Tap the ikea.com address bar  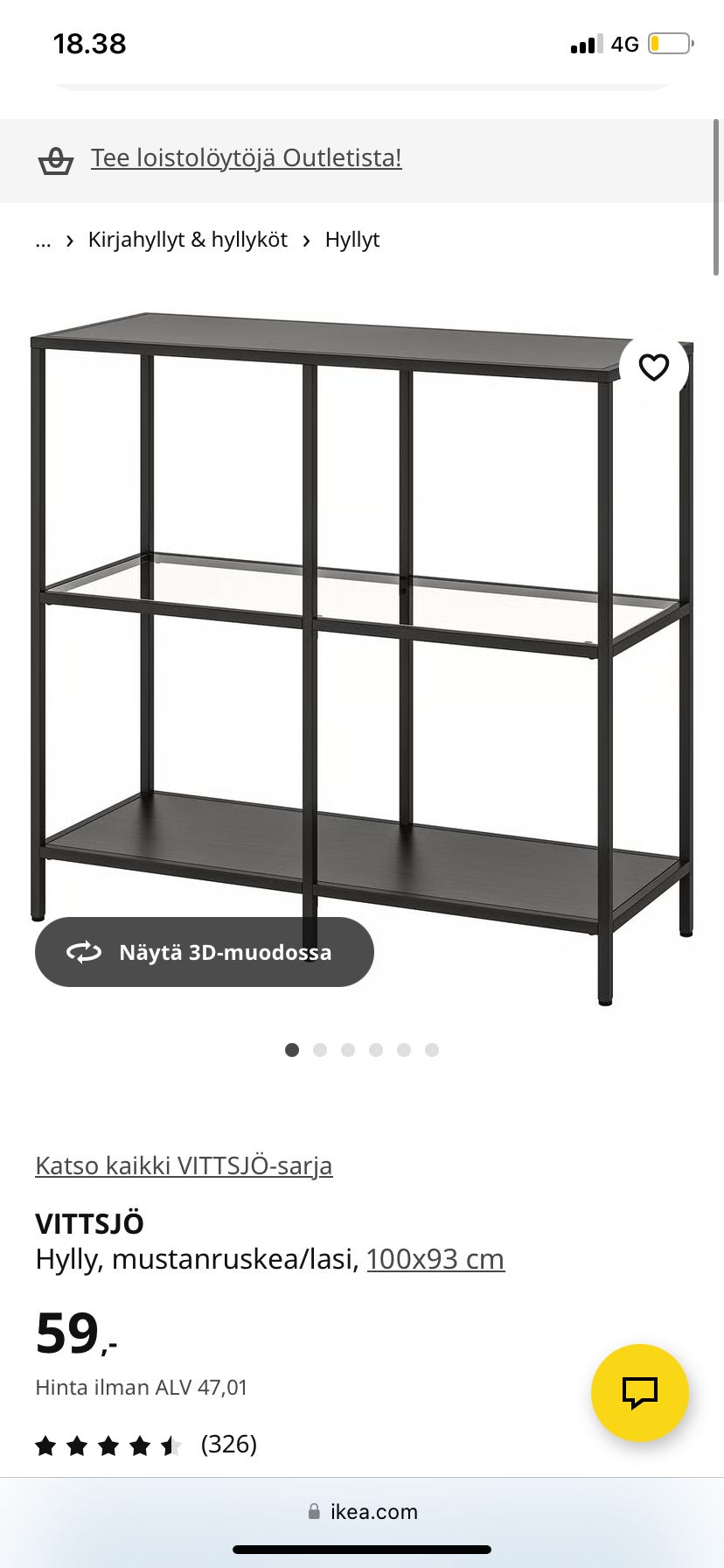[x=362, y=1511]
